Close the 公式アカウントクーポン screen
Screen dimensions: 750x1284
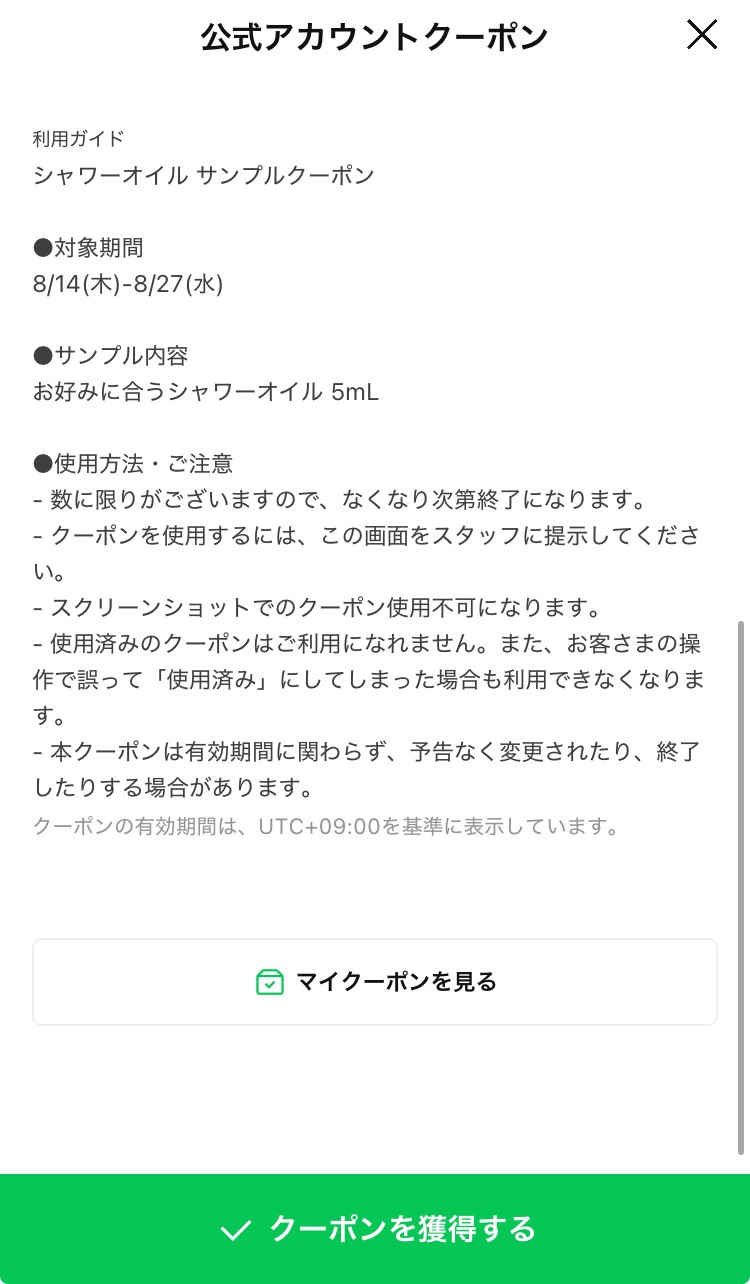(702, 35)
